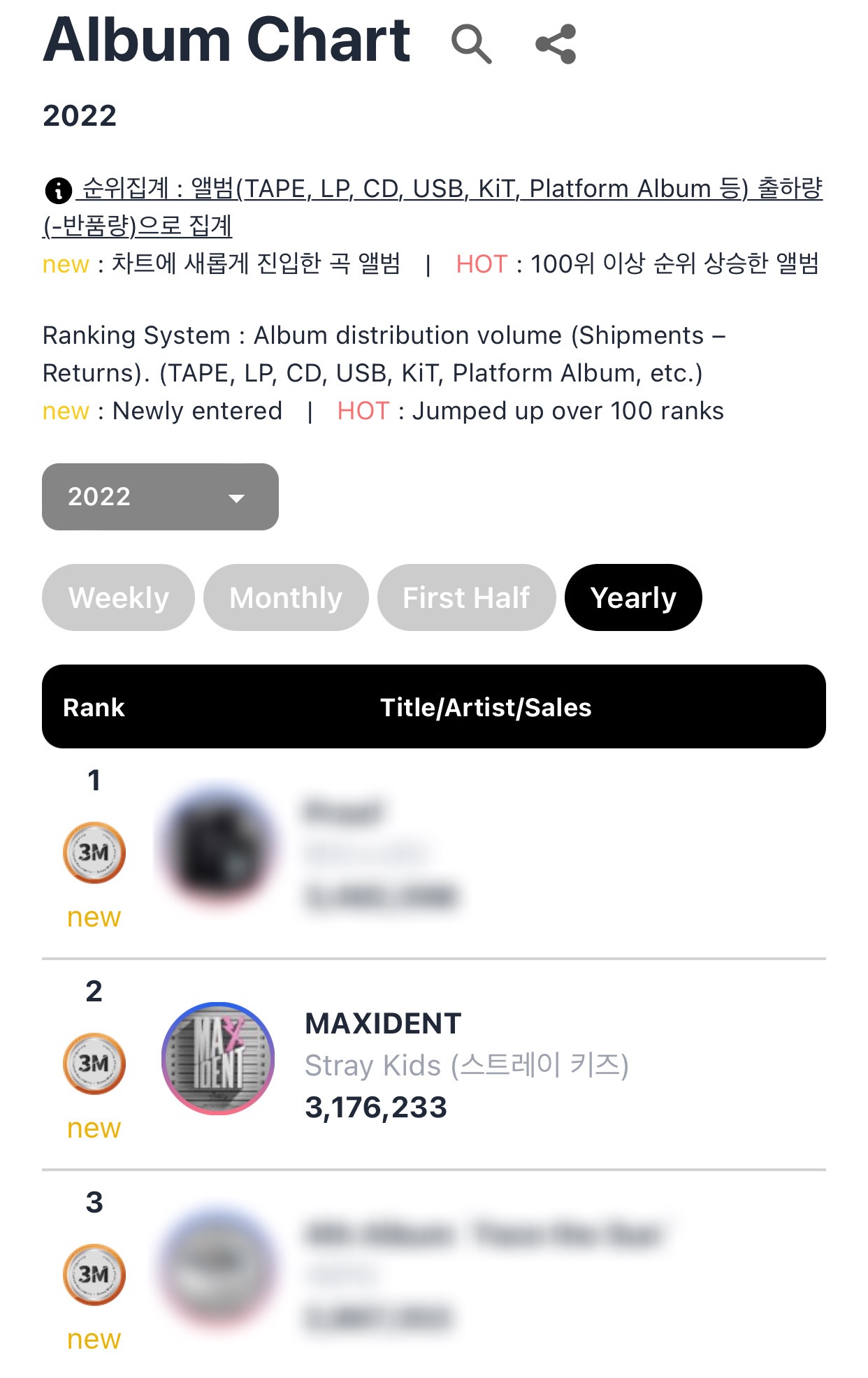
Task: Open the album chart search
Action: 471,44
